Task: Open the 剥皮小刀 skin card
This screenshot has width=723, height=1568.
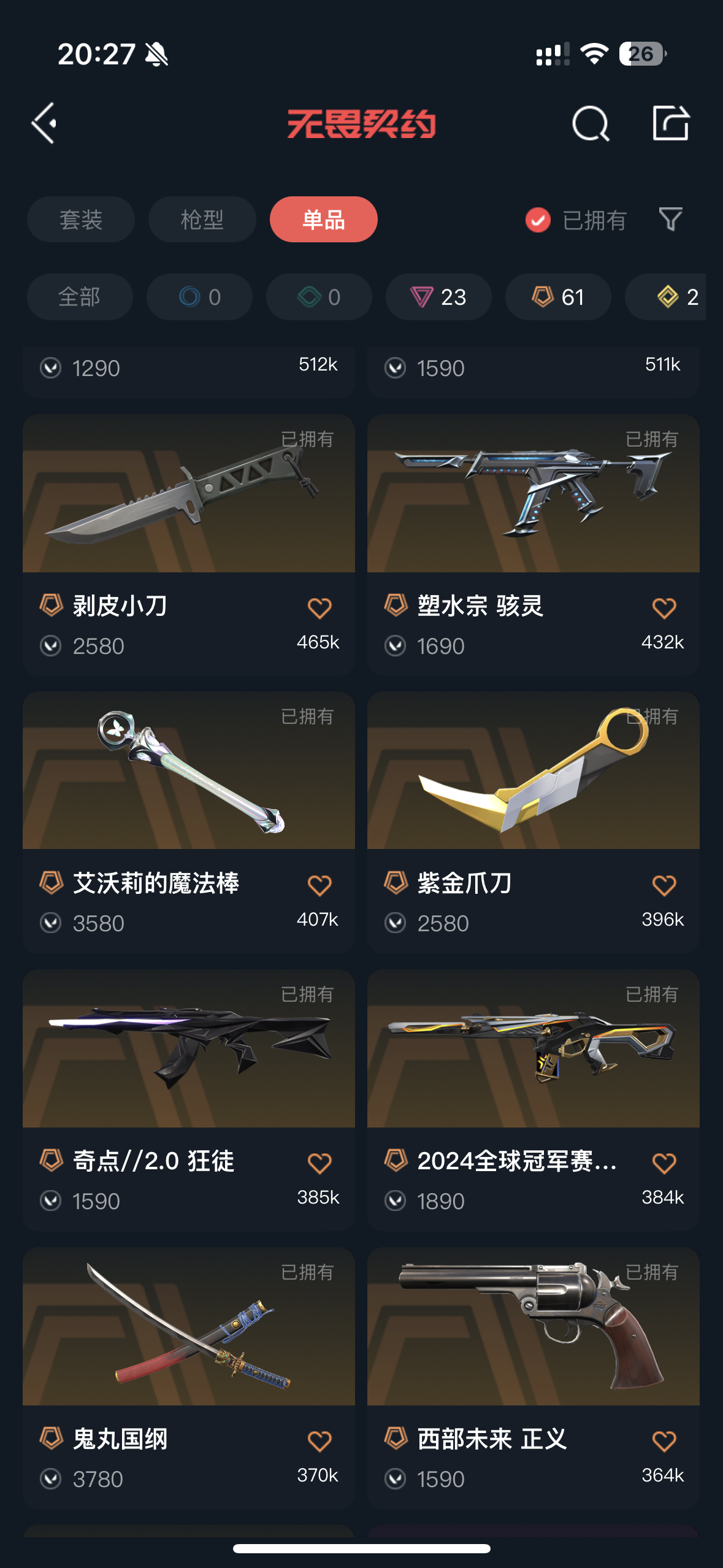Action: 189,545
